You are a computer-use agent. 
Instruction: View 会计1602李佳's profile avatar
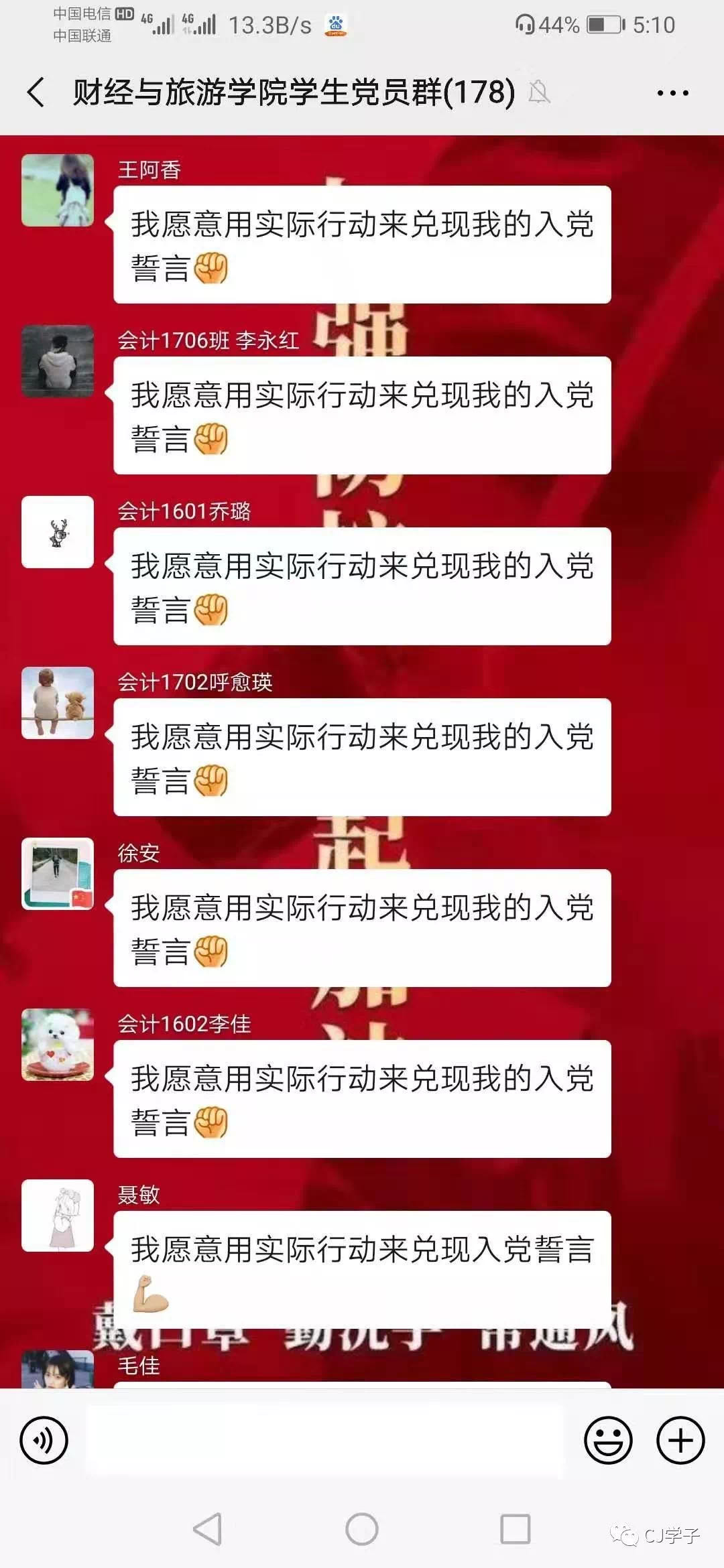point(58,1045)
